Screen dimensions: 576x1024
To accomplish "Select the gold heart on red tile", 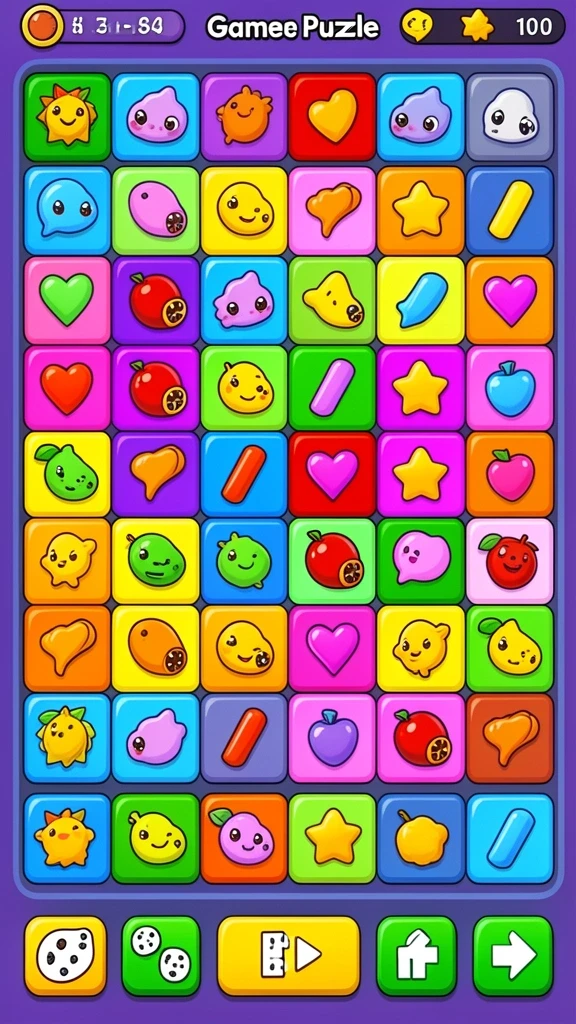I will coord(332,117).
